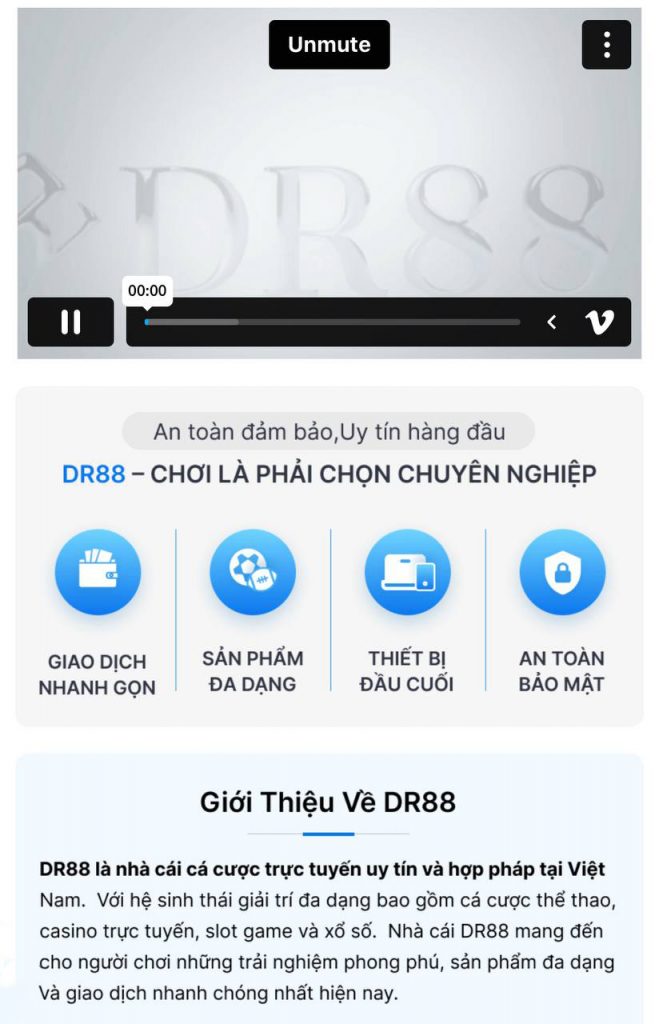Unmute the DR88 video
Screen dimensions: 659x1024
pyautogui.click(x=329, y=45)
